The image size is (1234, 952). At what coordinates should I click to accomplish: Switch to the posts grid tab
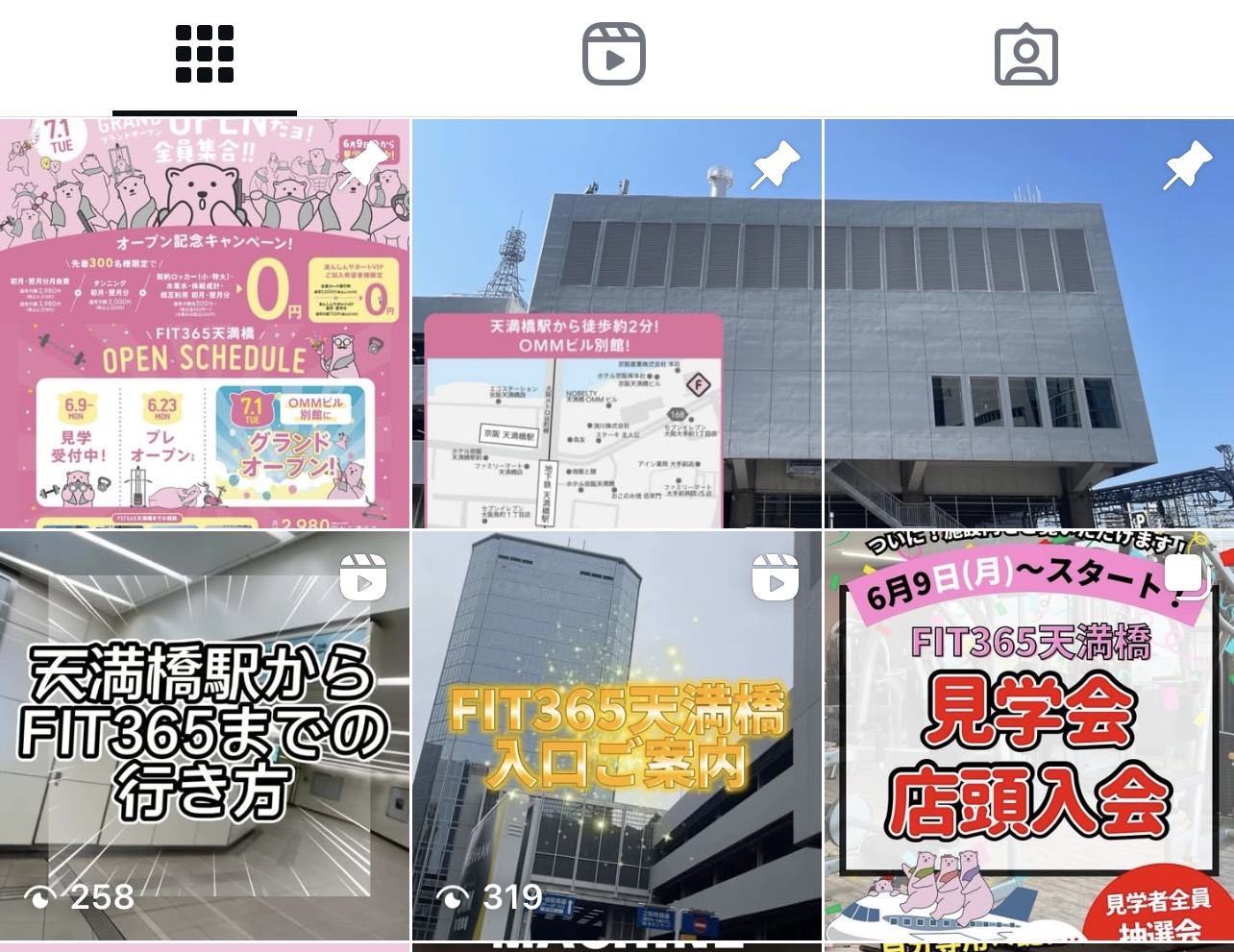(x=205, y=55)
